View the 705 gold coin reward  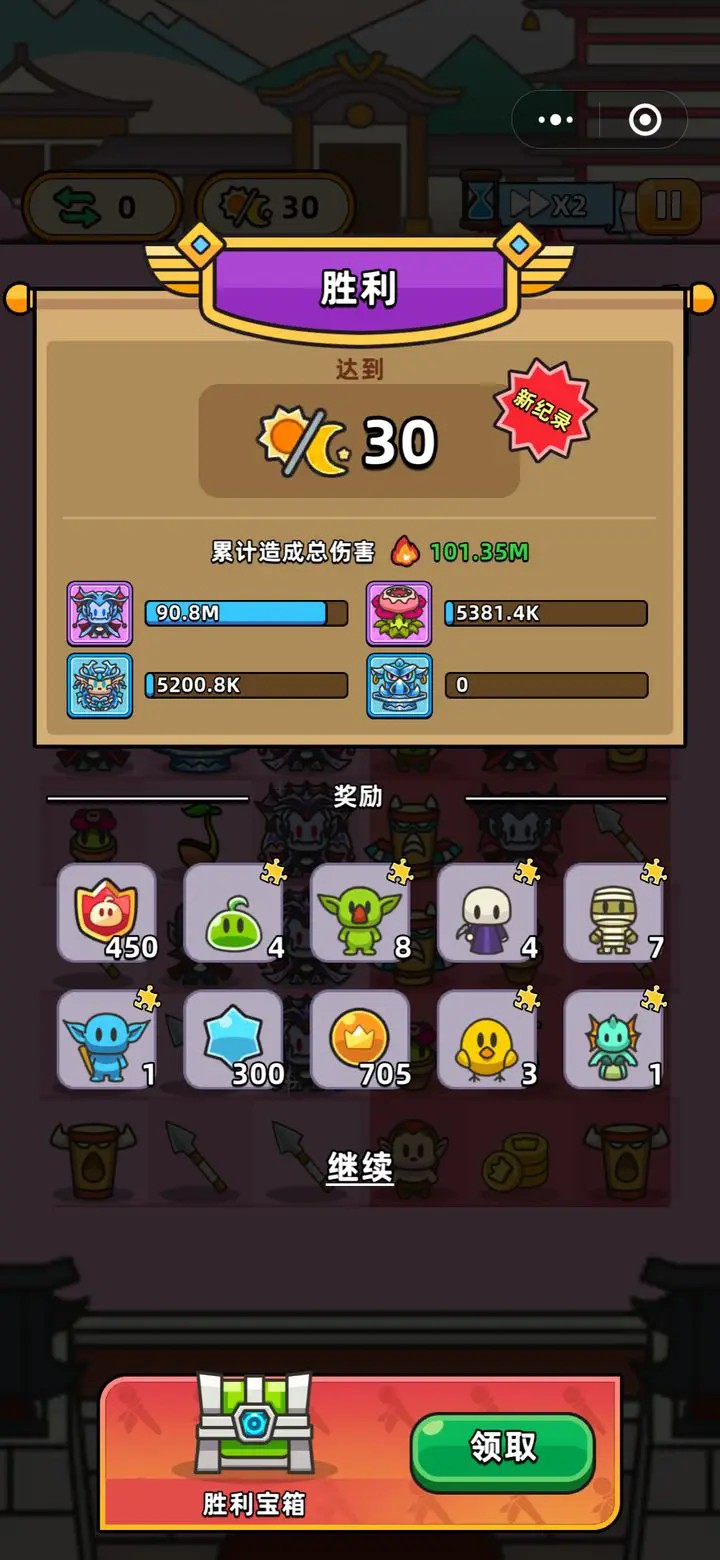(x=360, y=1040)
